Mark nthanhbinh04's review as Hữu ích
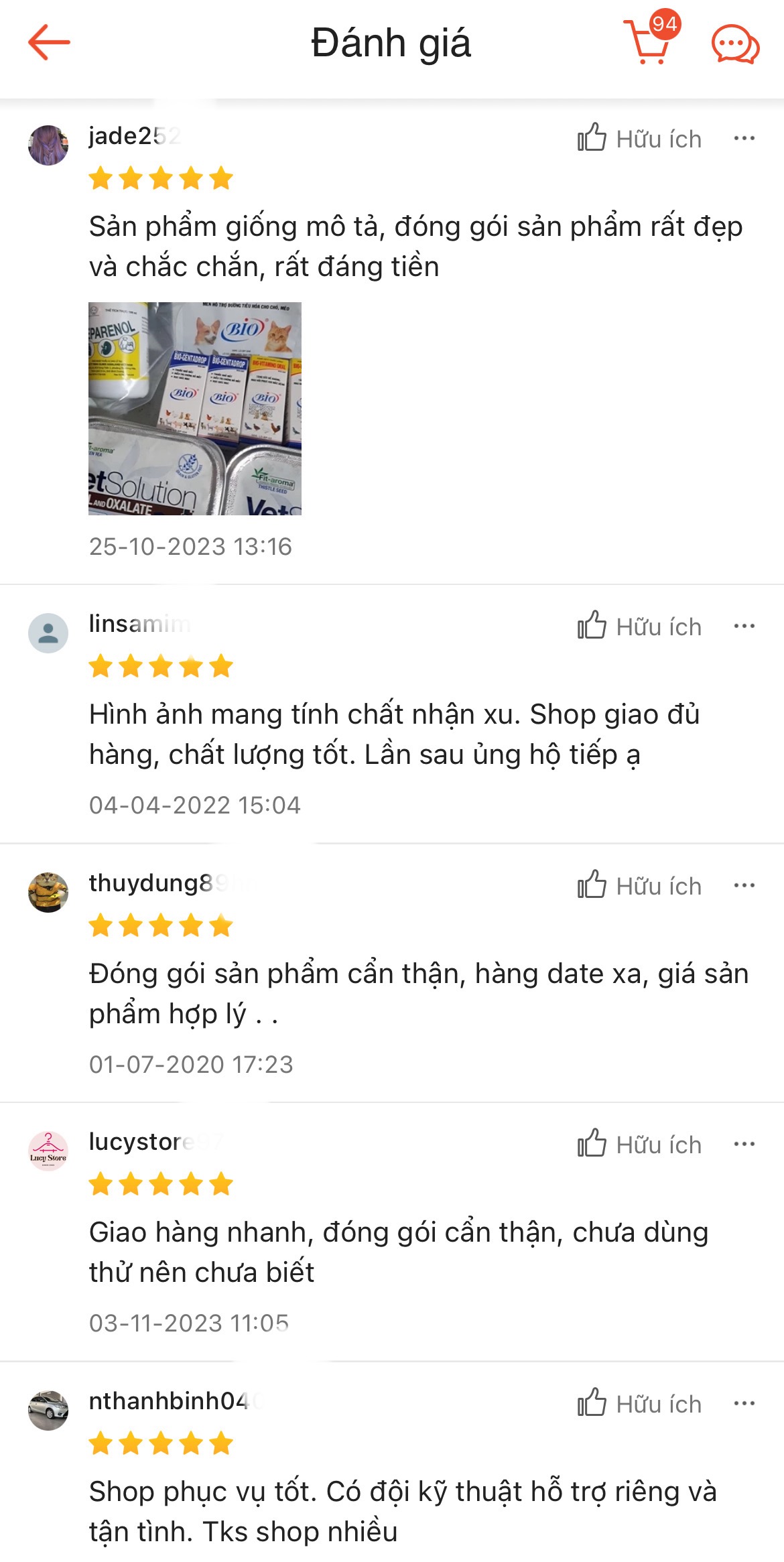 click(x=639, y=1404)
